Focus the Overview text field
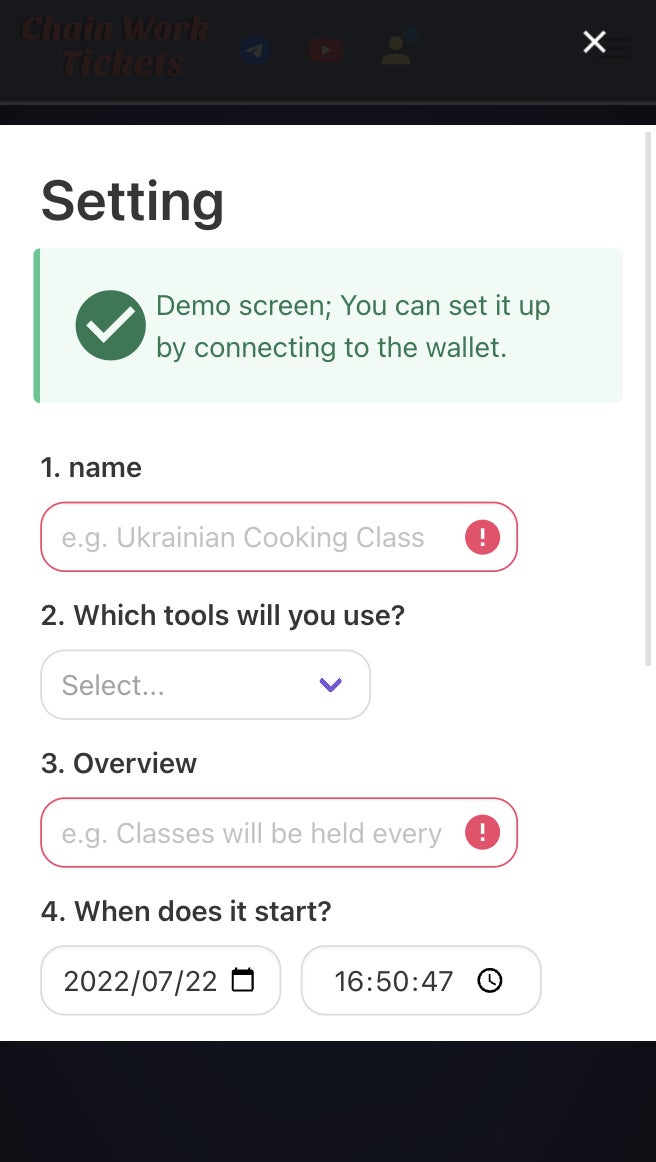This screenshot has height=1162, width=656. pyautogui.click(x=250, y=833)
